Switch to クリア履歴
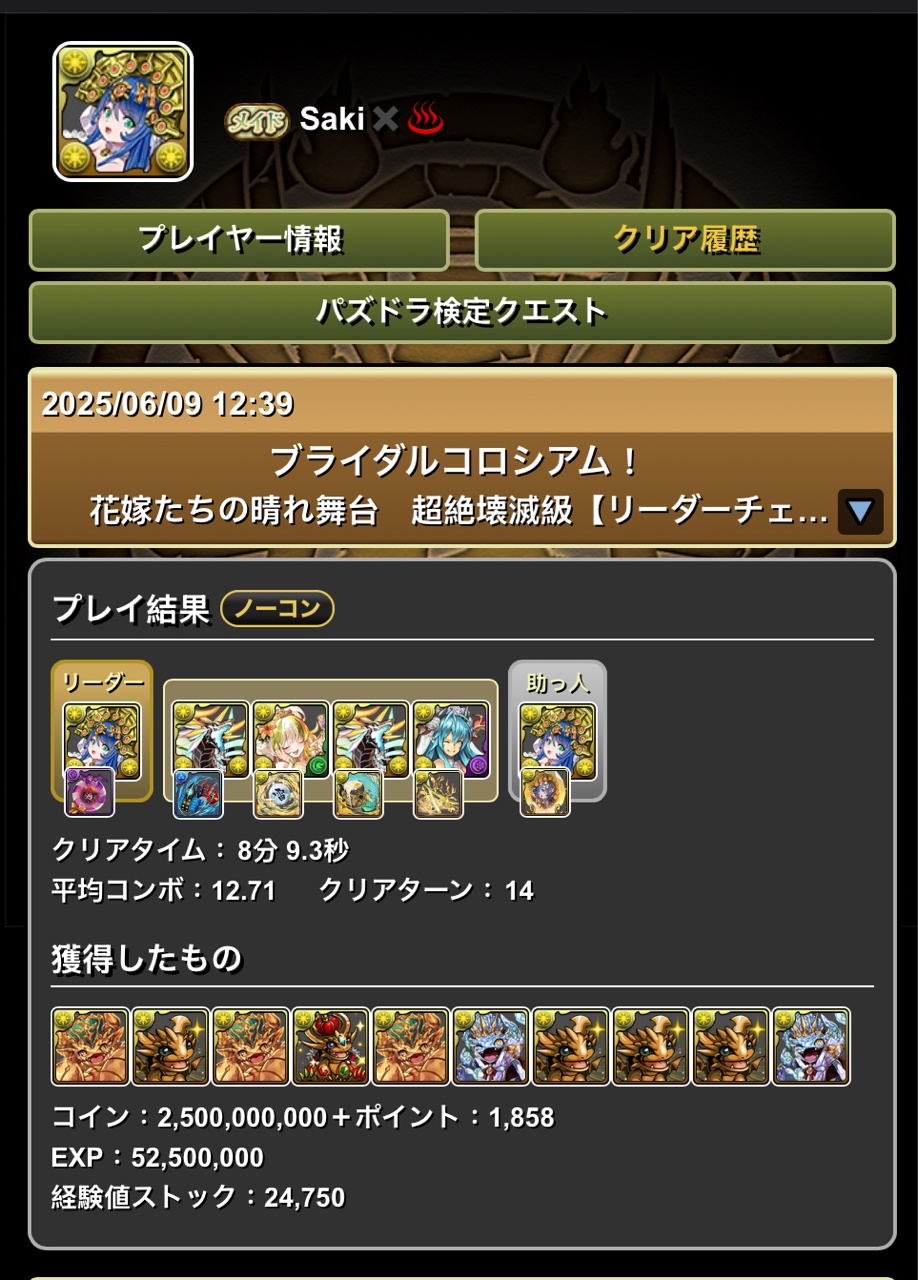The width and height of the screenshot is (918, 1280). click(685, 240)
